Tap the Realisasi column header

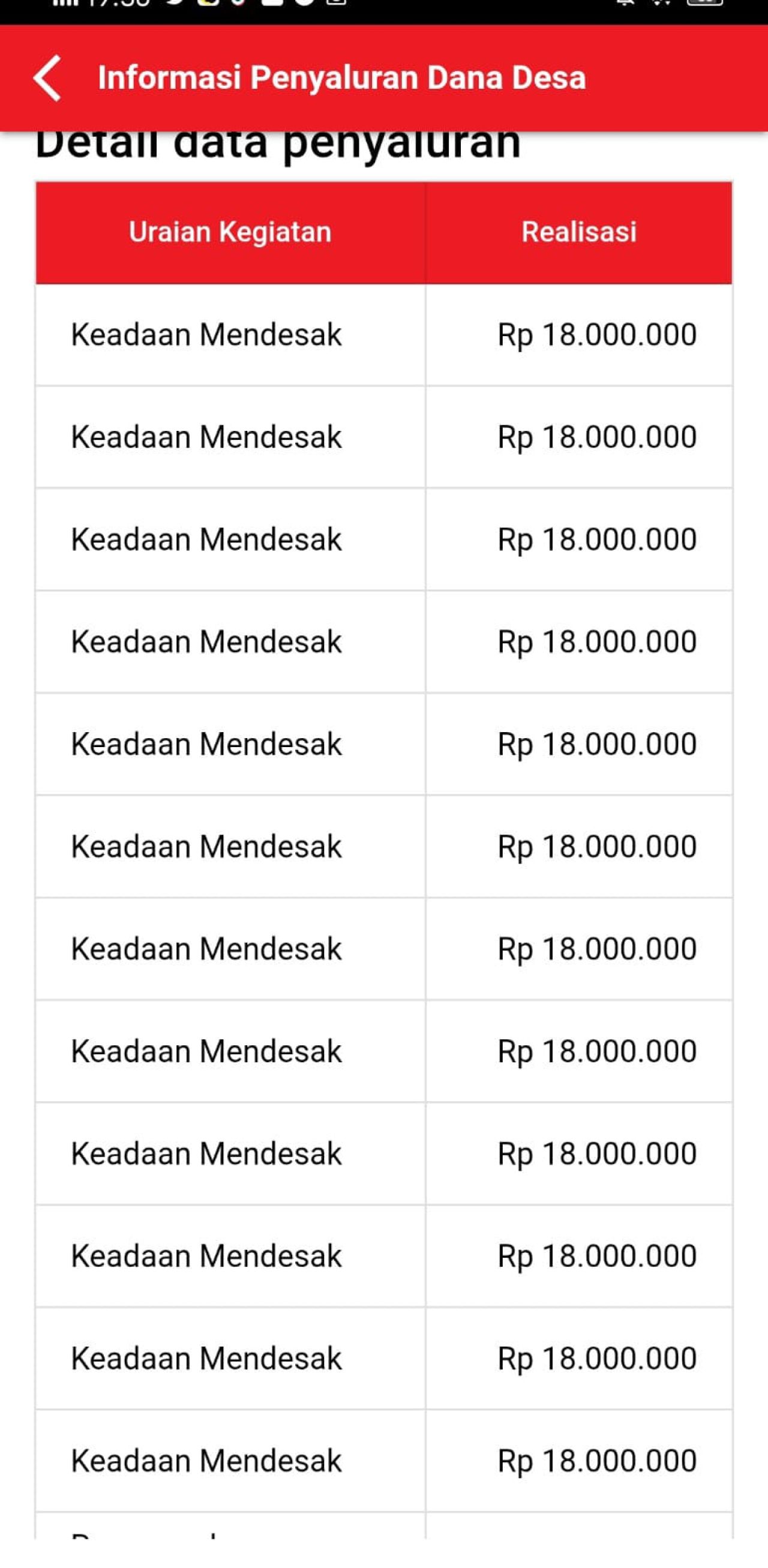click(578, 231)
